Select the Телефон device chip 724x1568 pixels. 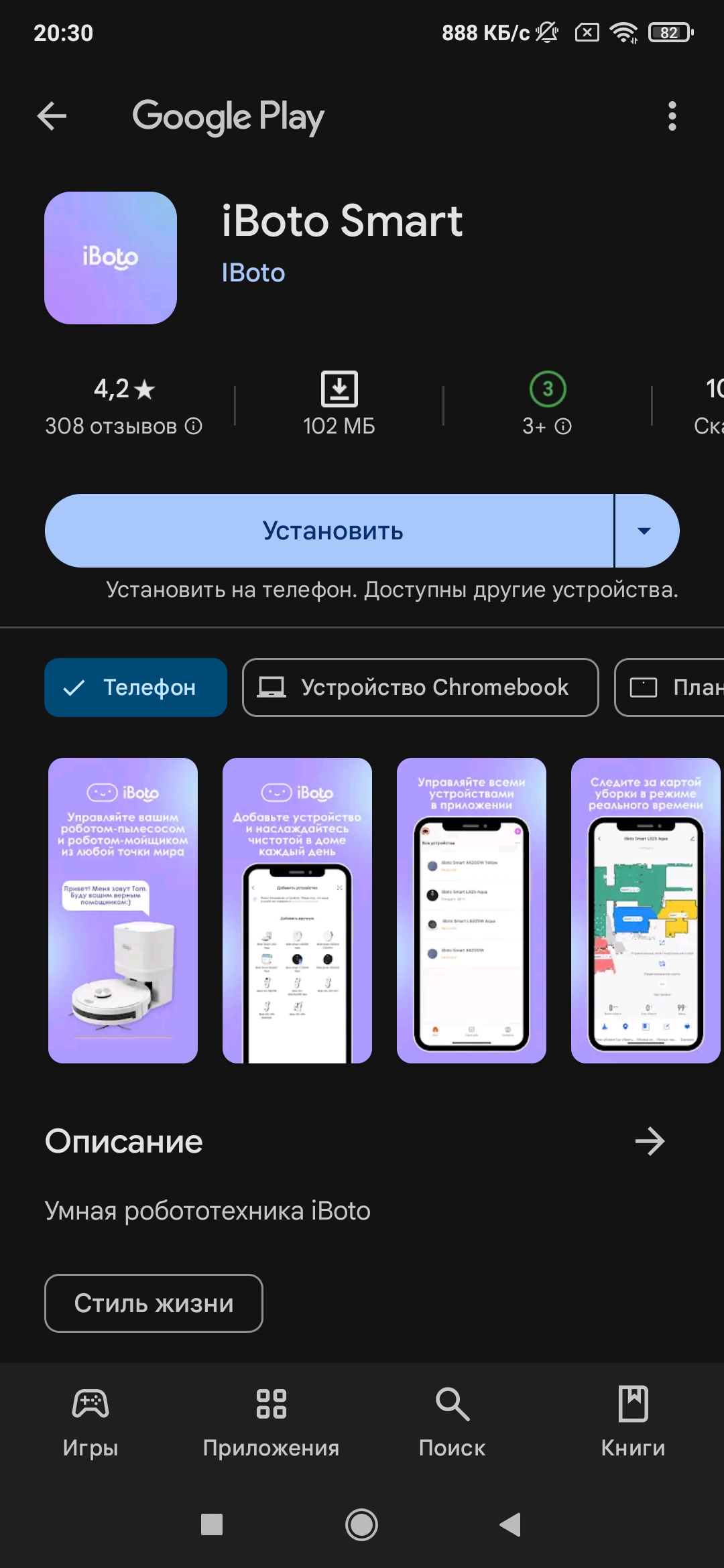click(135, 688)
